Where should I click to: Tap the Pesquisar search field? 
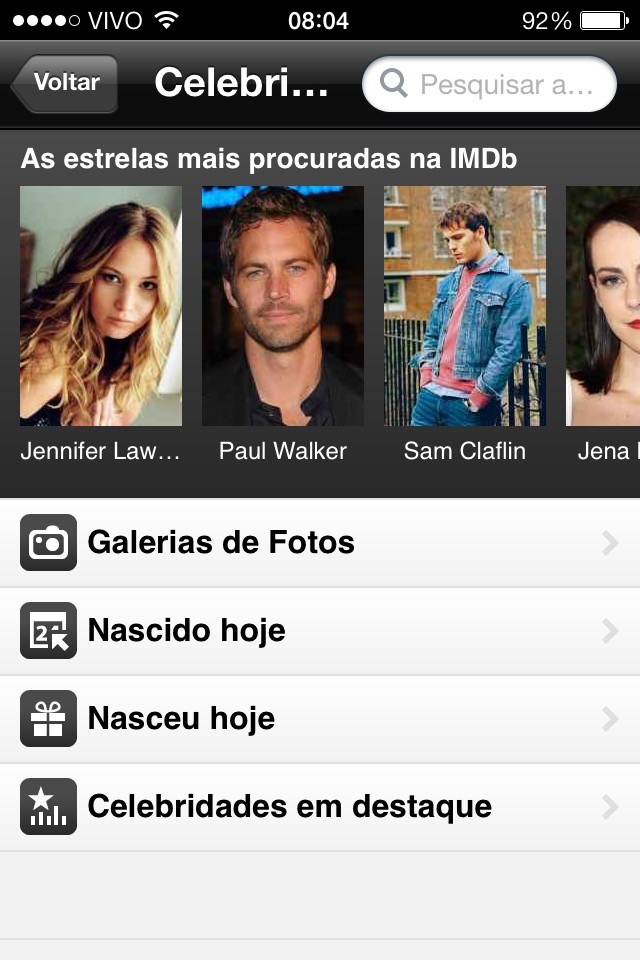coord(490,84)
